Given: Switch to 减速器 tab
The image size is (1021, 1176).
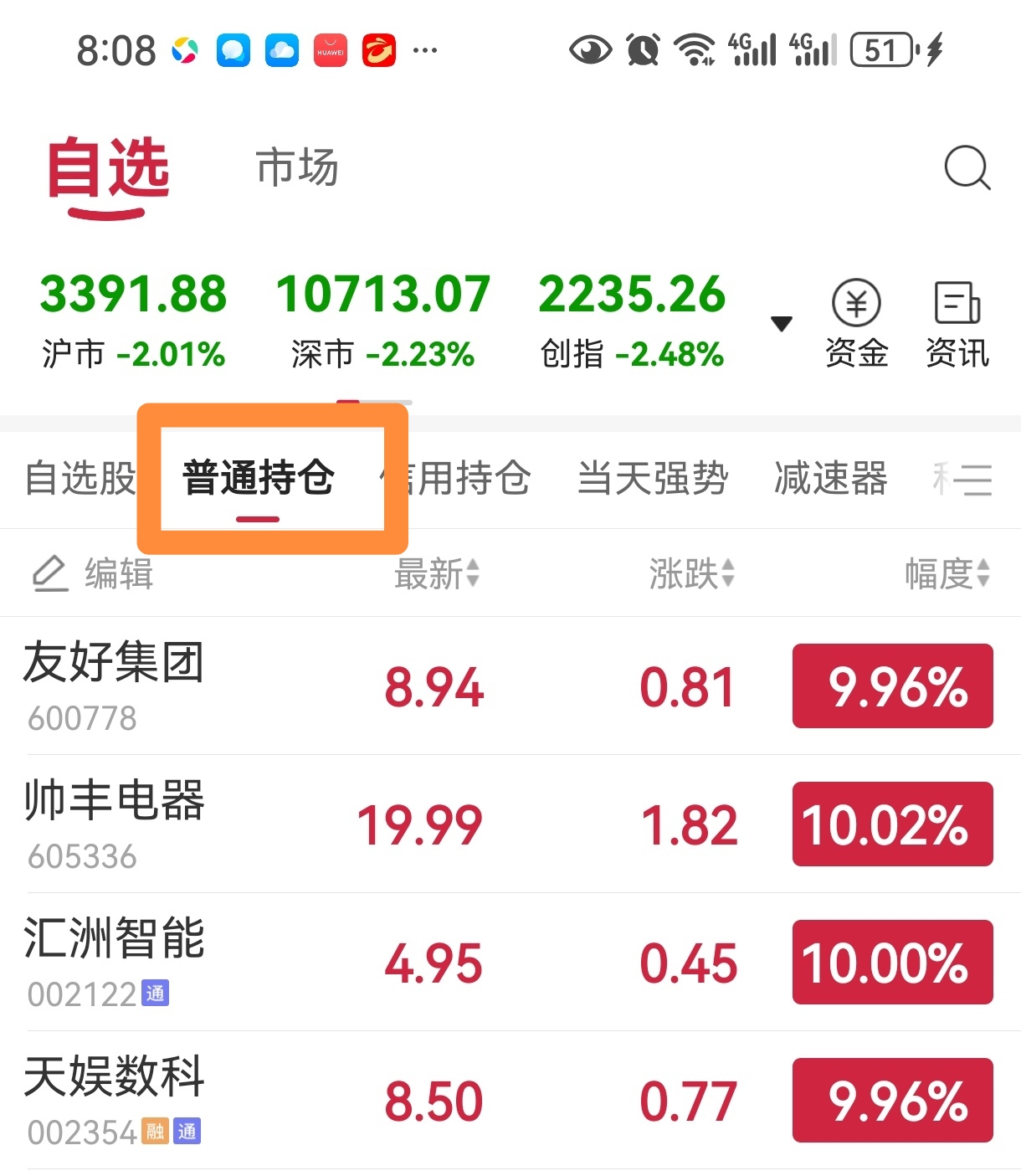Looking at the screenshot, I should tap(830, 479).
